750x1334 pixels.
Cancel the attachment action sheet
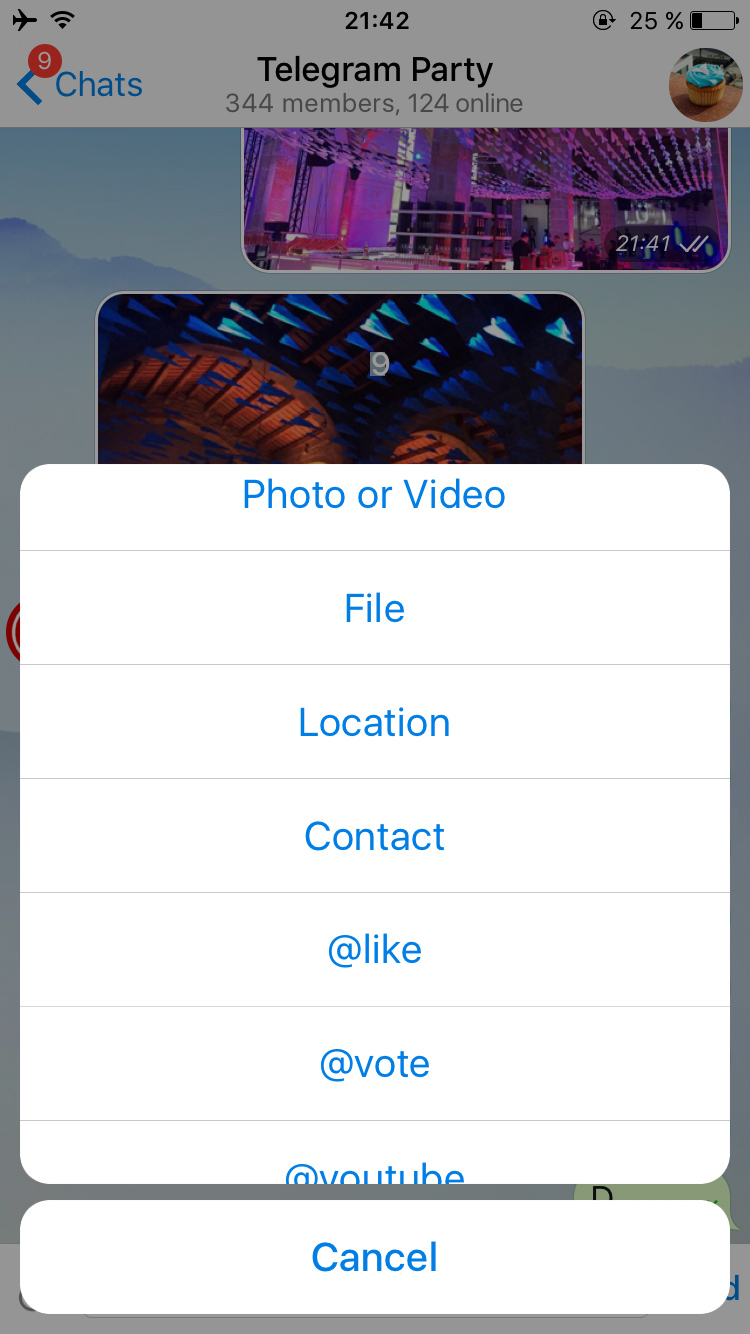tap(374, 1257)
